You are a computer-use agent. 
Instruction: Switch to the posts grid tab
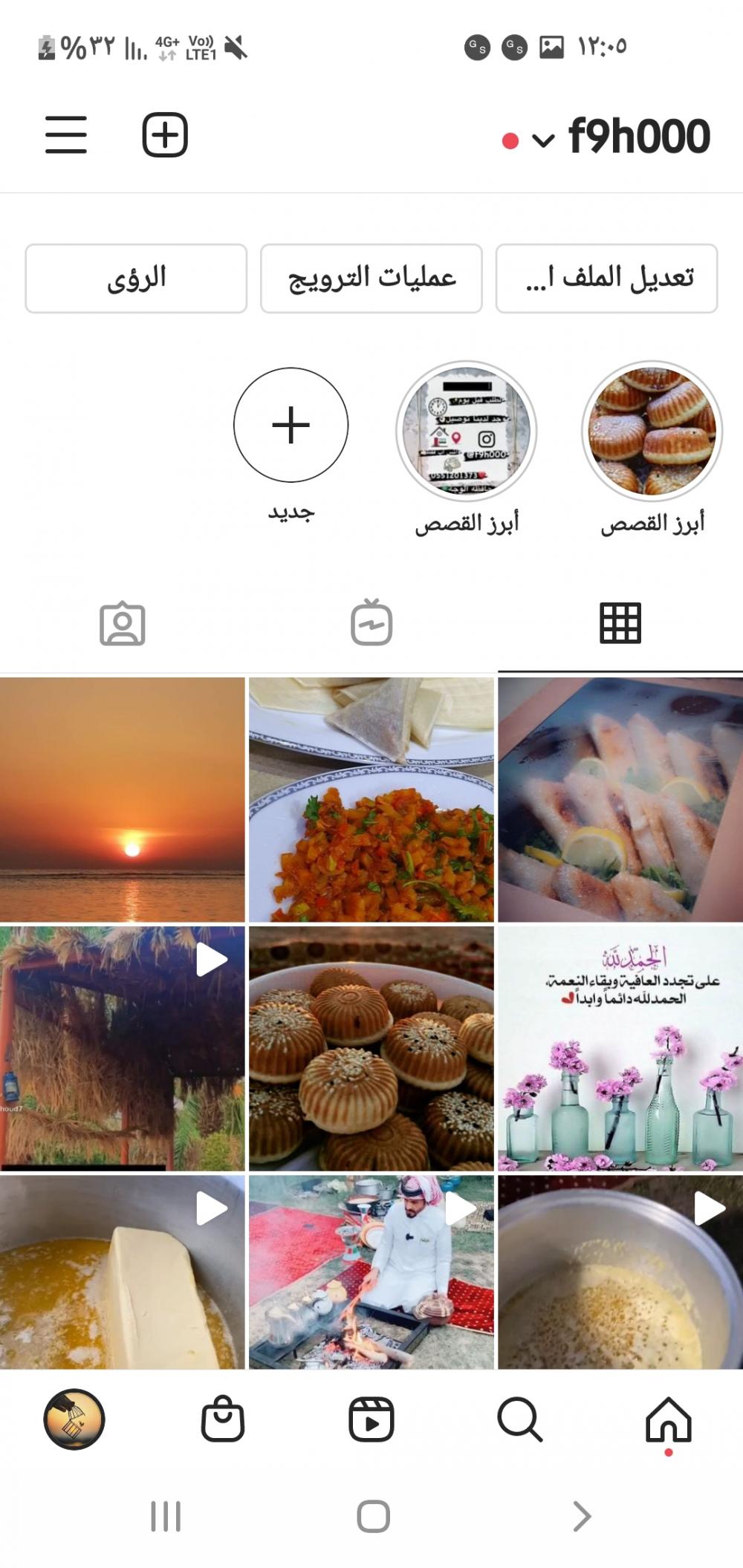620,623
